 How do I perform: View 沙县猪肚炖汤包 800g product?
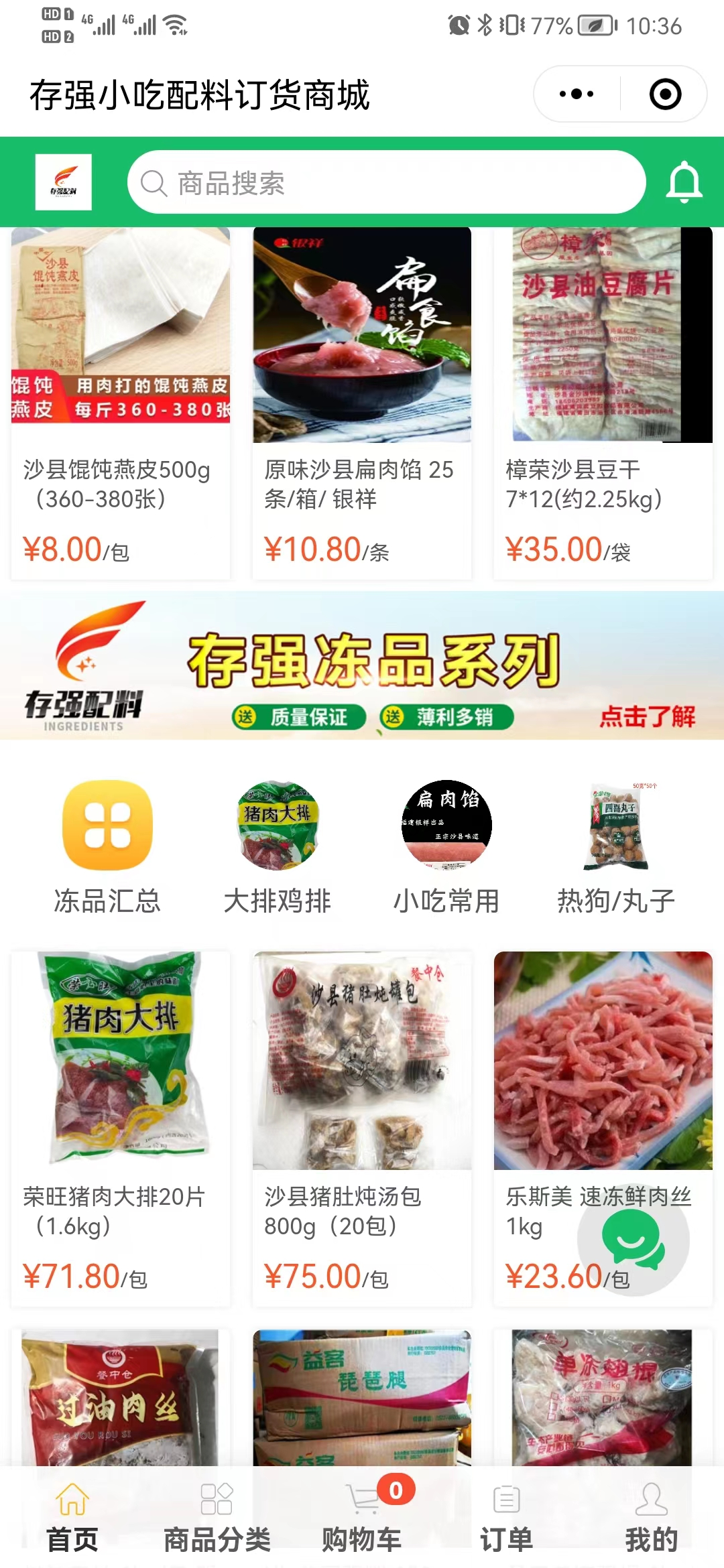point(362,1126)
